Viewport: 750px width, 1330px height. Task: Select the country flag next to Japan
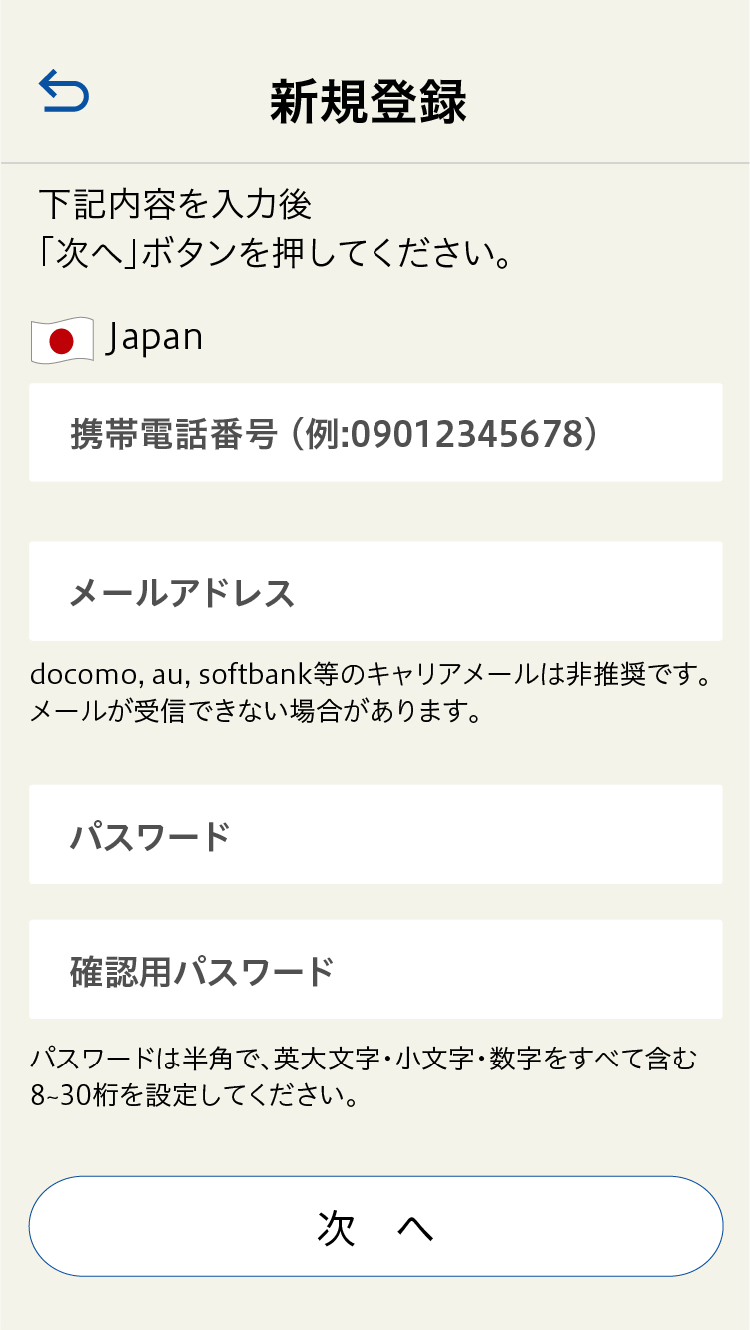click(x=62, y=337)
